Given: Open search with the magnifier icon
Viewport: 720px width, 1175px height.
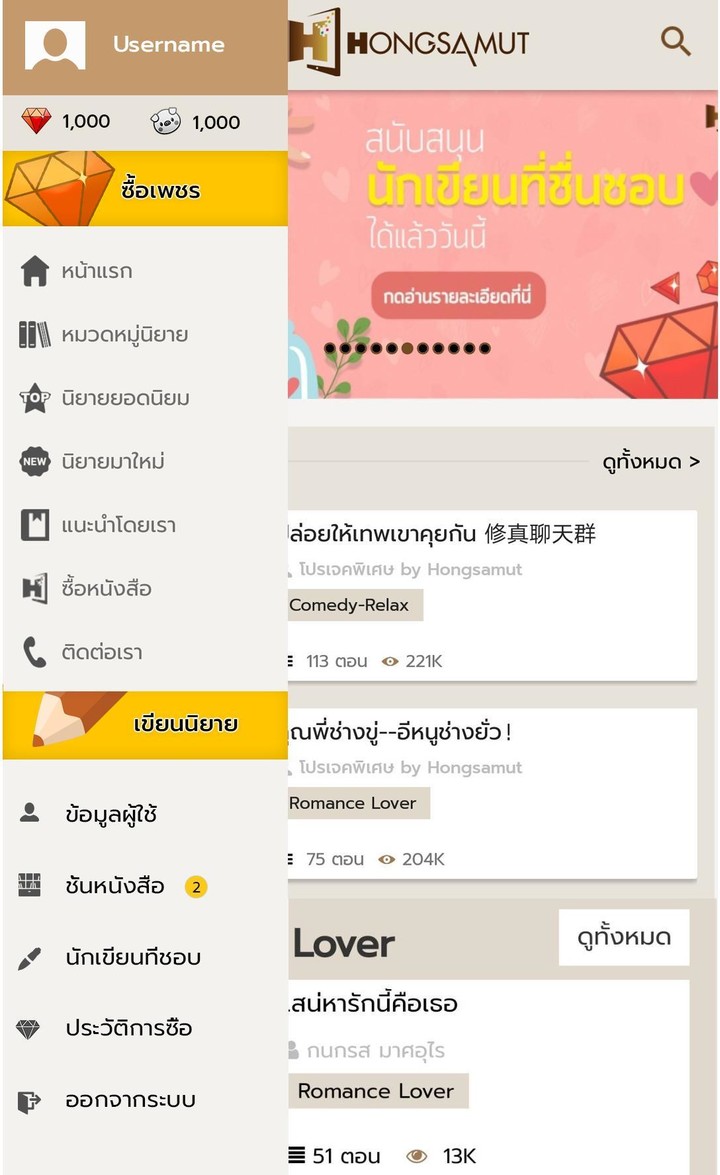Looking at the screenshot, I should coord(676,44).
